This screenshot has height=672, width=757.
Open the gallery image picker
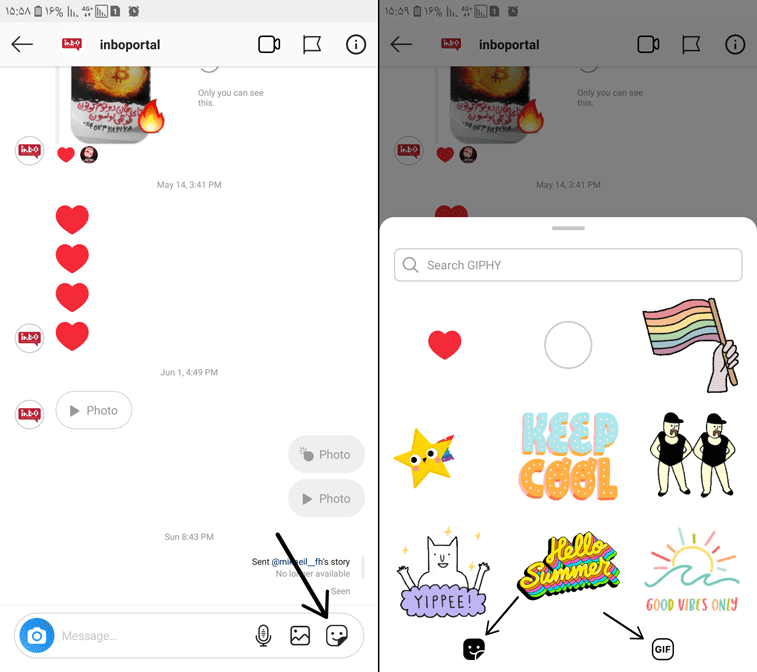(x=300, y=635)
